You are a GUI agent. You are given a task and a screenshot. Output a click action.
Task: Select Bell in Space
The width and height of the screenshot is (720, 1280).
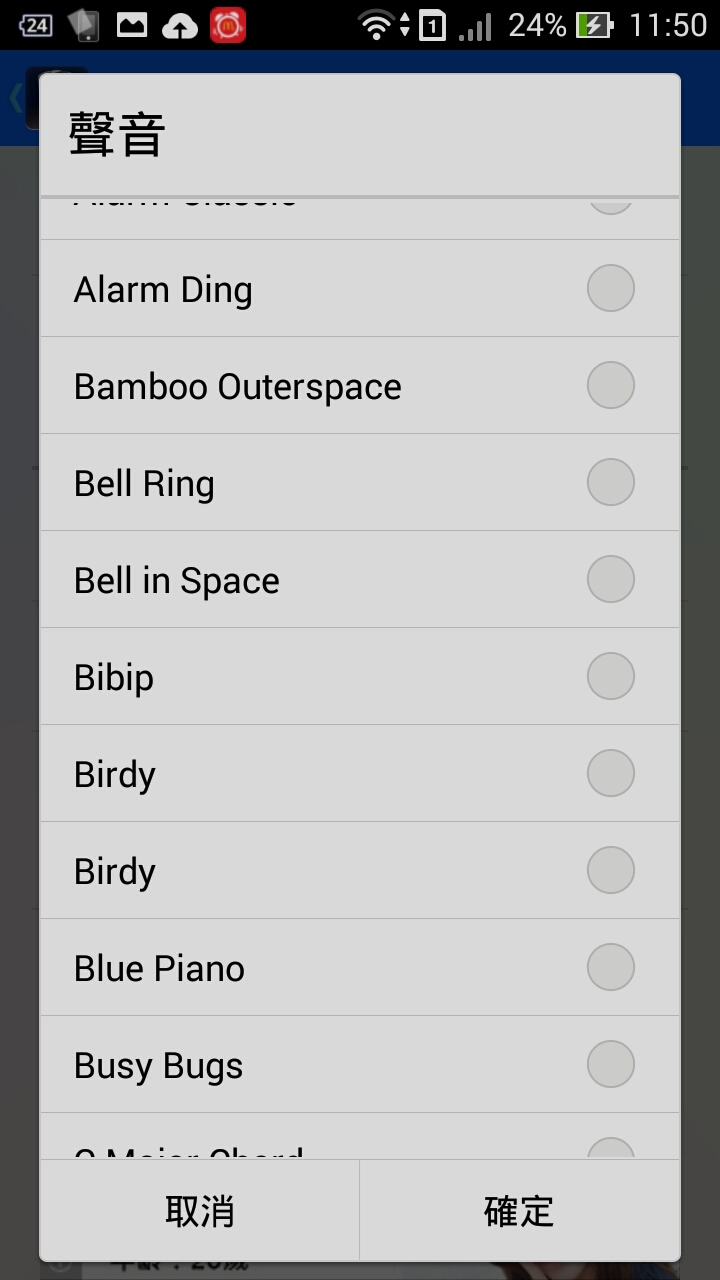pyautogui.click(x=359, y=580)
